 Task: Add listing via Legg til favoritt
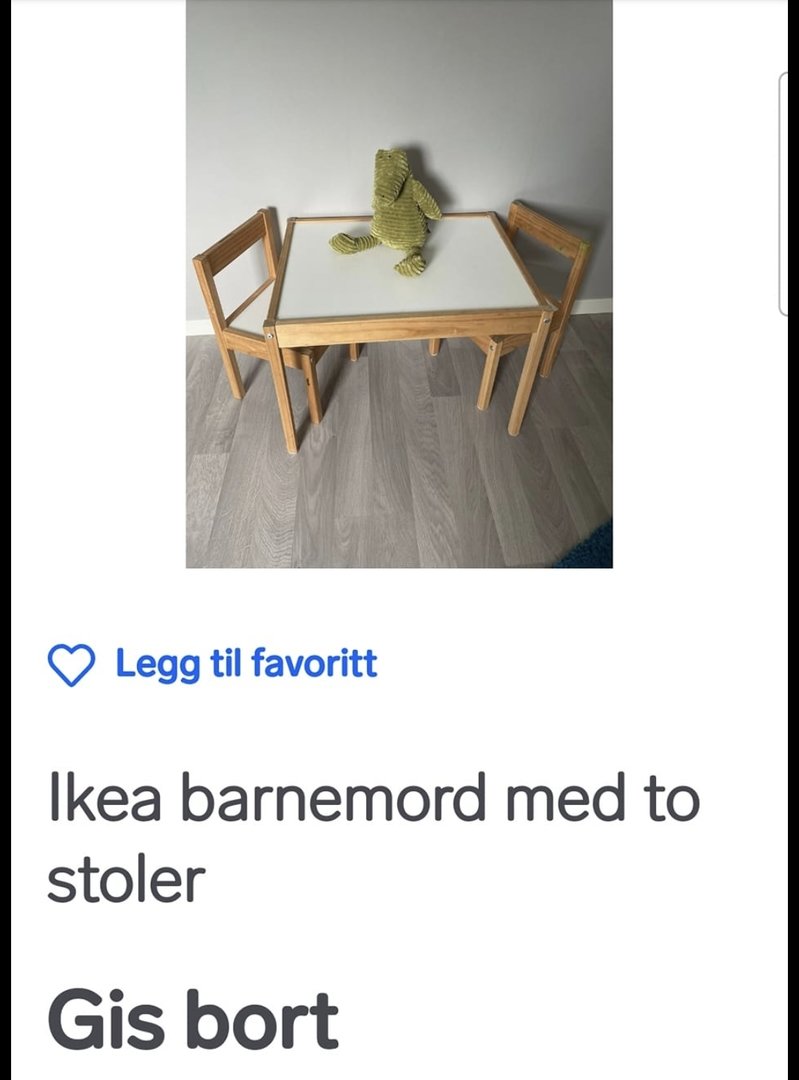point(212,664)
